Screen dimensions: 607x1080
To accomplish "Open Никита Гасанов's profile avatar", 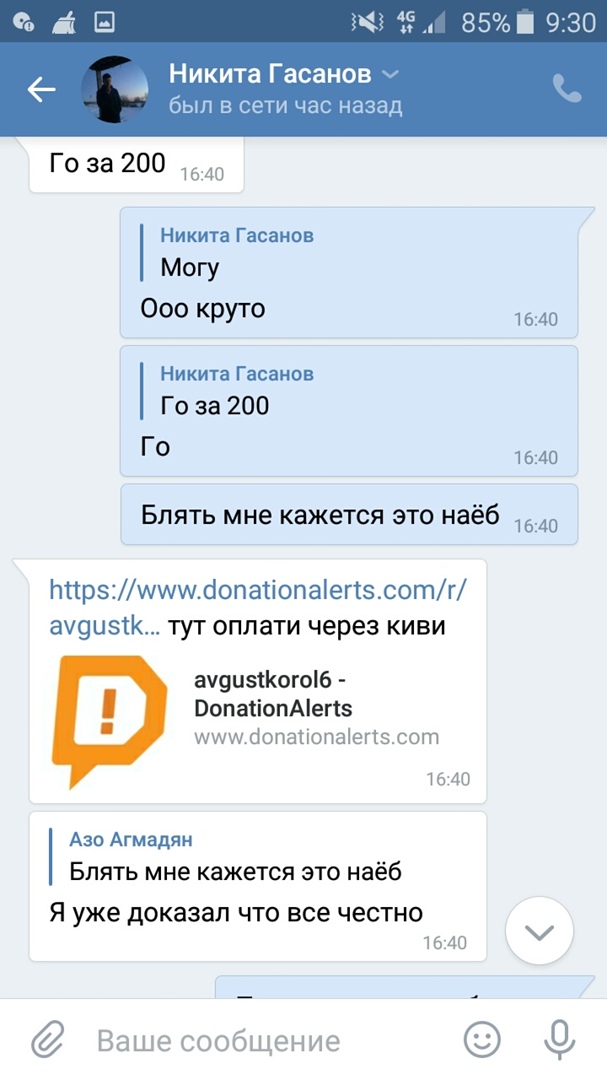I will click(x=113, y=89).
